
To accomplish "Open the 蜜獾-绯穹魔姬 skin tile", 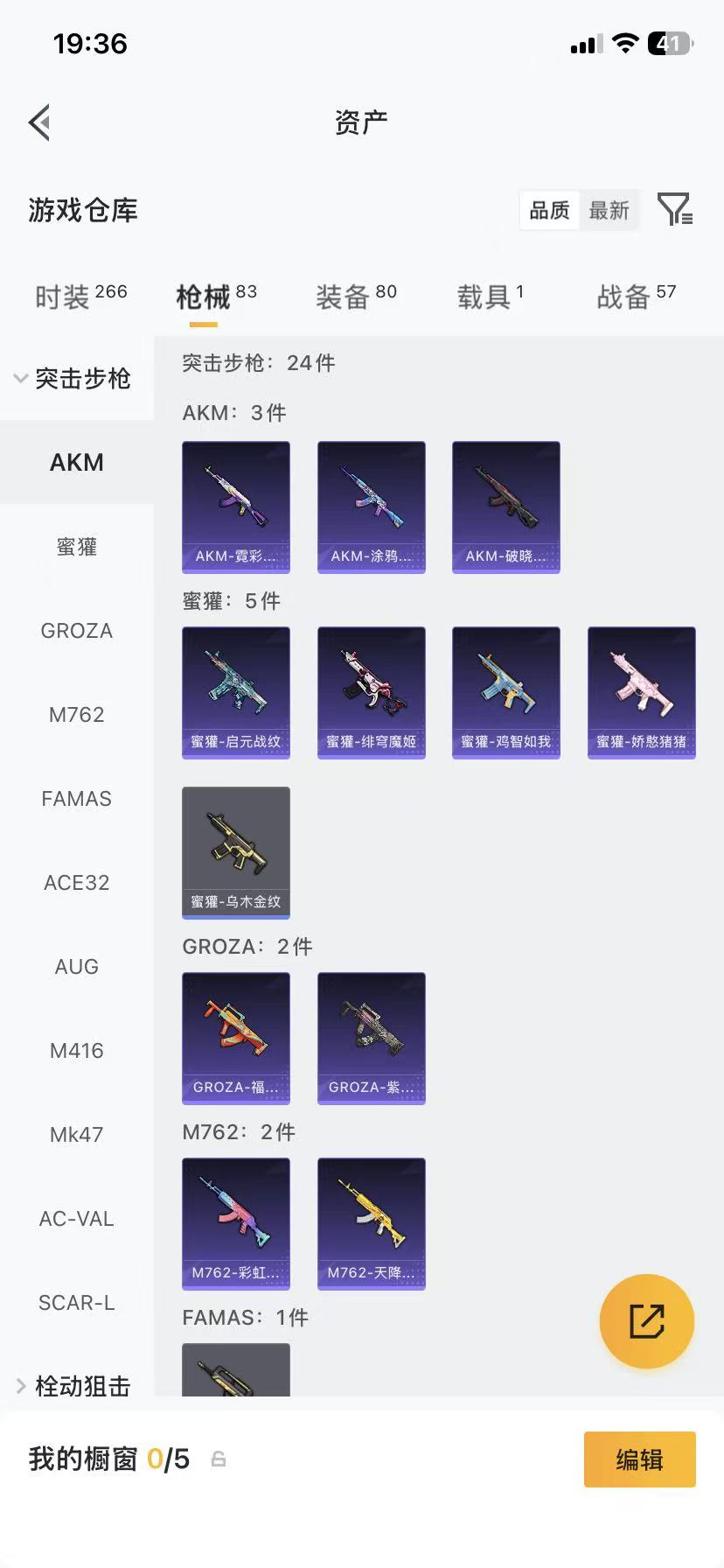I will (372, 693).
